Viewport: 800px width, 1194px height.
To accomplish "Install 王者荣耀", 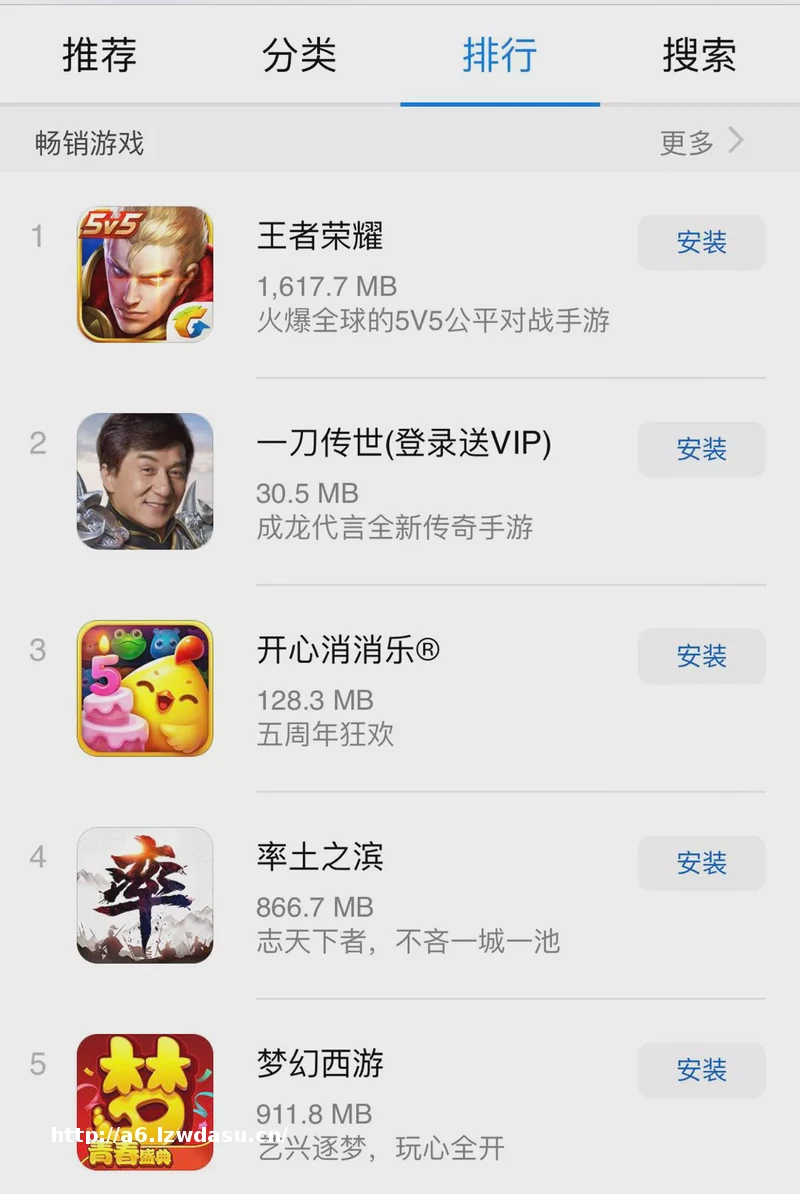I will click(701, 242).
